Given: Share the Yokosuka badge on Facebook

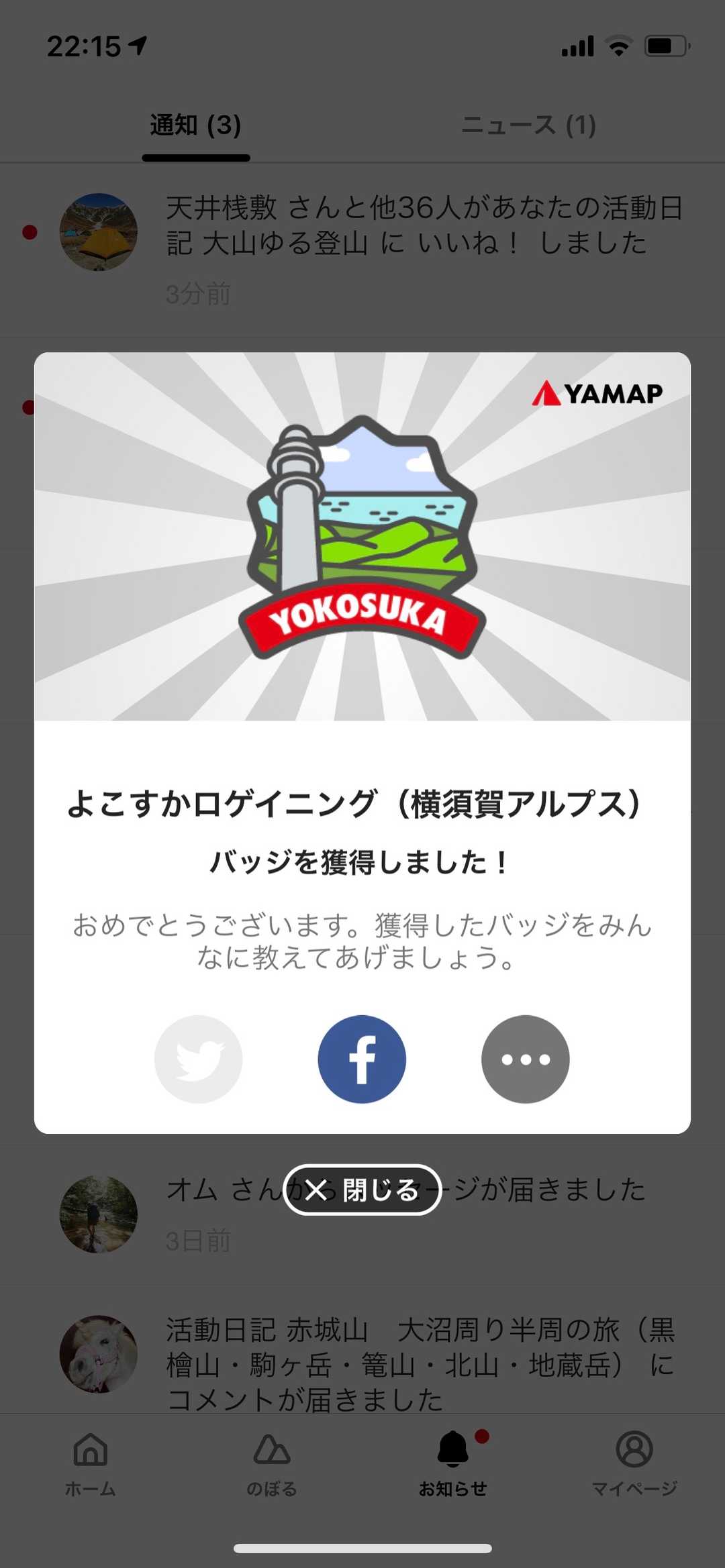Looking at the screenshot, I should pyautogui.click(x=362, y=1059).
